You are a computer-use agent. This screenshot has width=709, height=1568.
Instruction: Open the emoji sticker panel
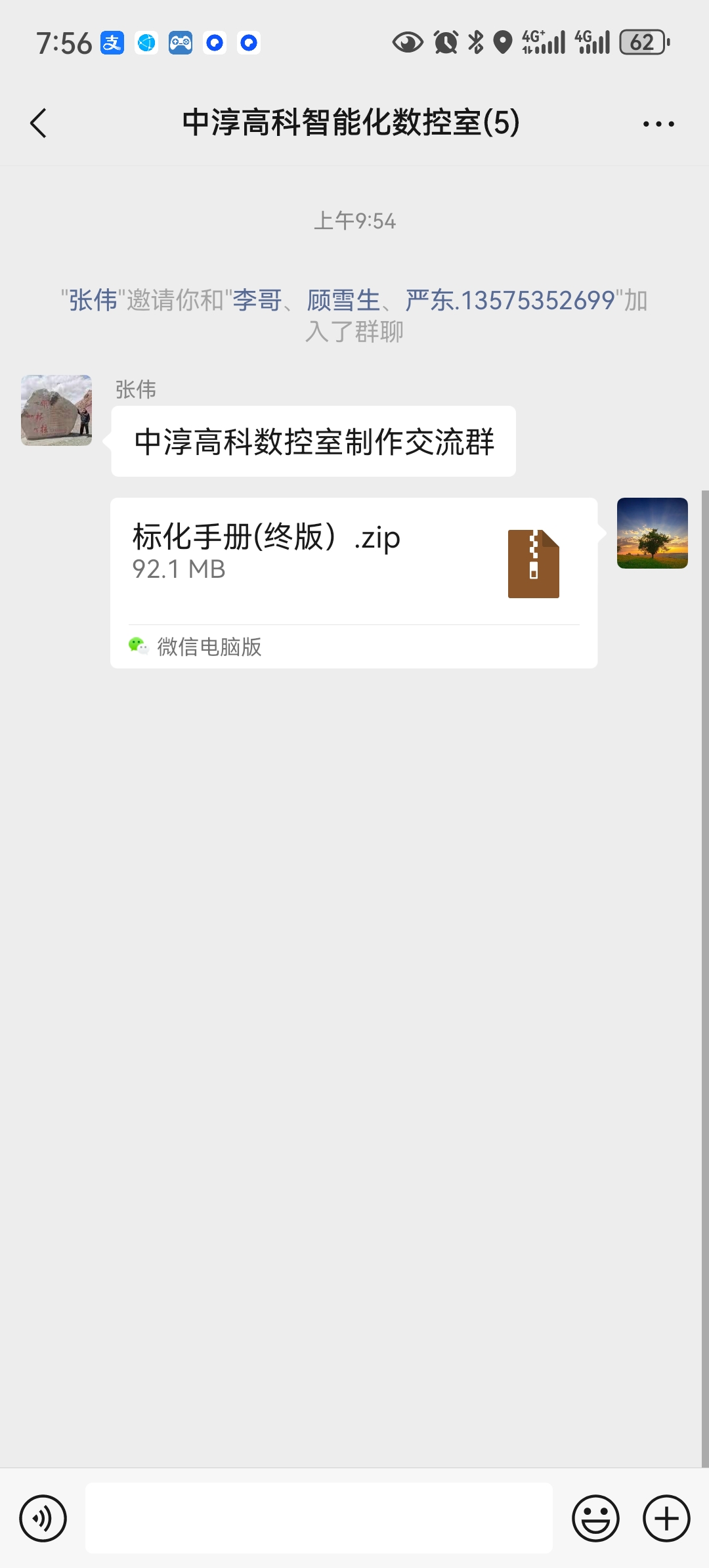tap(595, 1518)
